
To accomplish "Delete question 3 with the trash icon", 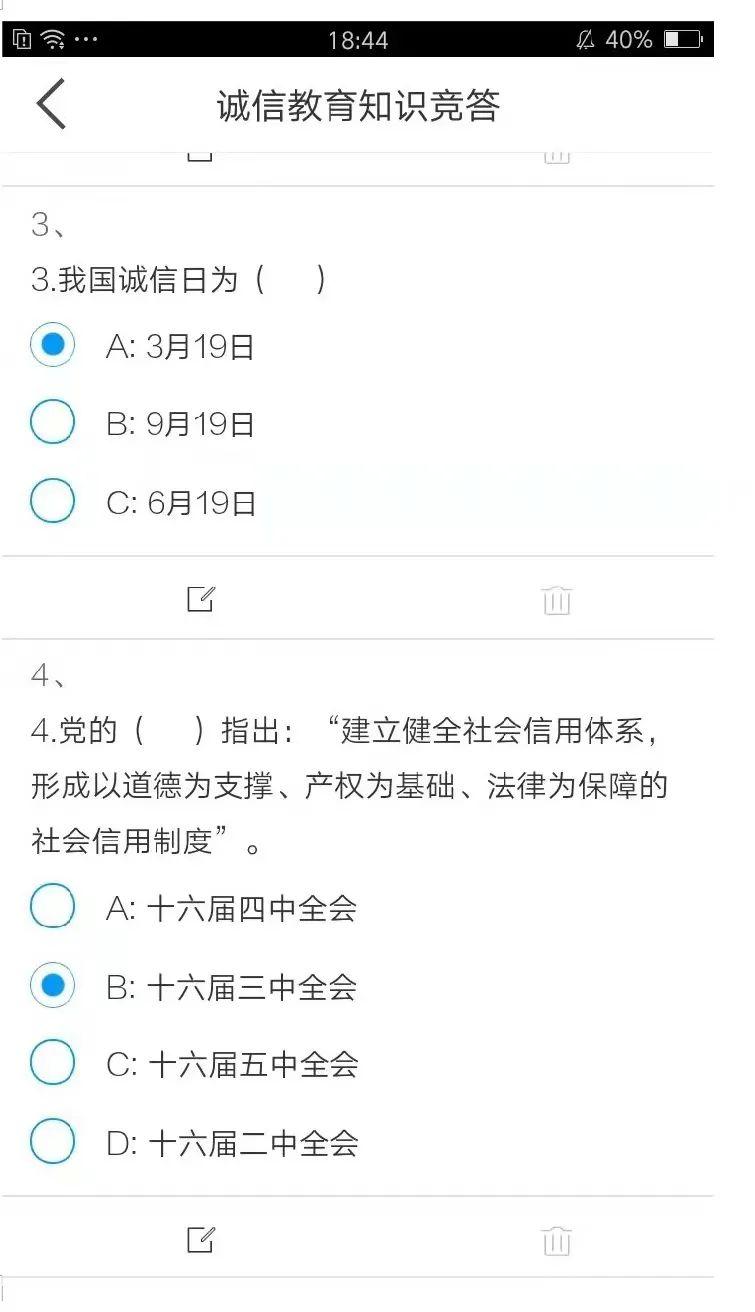I will coord(557,600).
